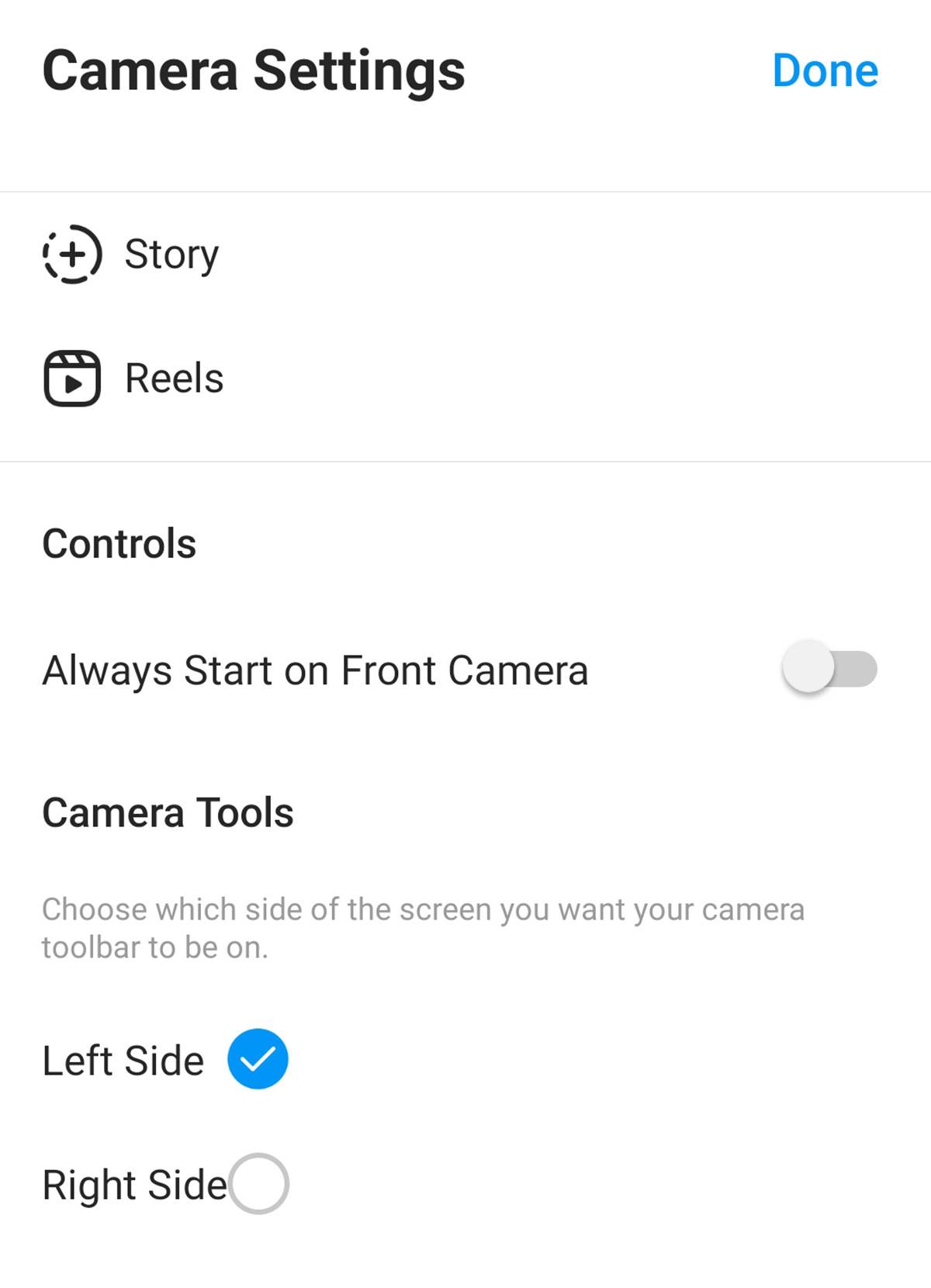Enable Always Start on Front Camera
Viewport: 931px width, 1288px height.
(x=829, y=668)
